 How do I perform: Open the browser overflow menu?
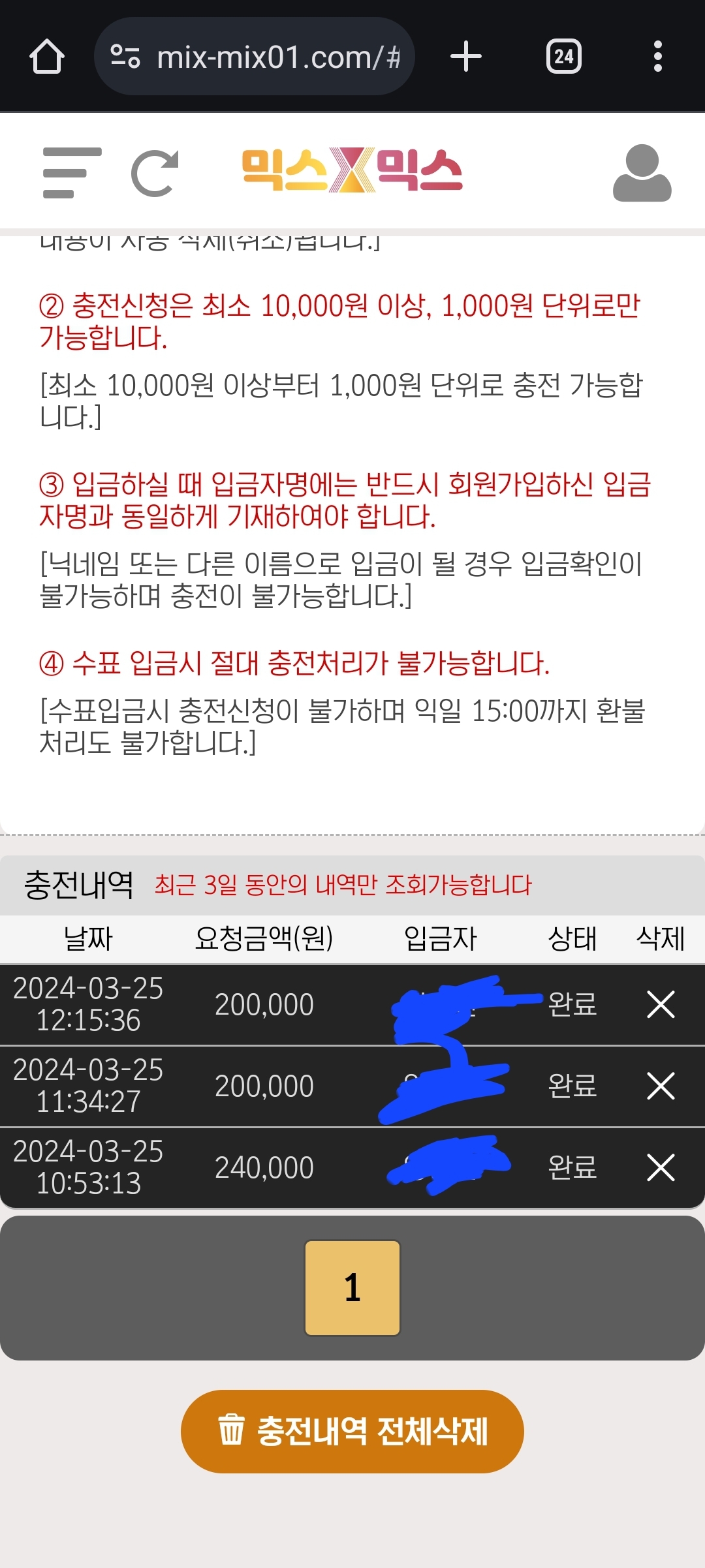657,57
